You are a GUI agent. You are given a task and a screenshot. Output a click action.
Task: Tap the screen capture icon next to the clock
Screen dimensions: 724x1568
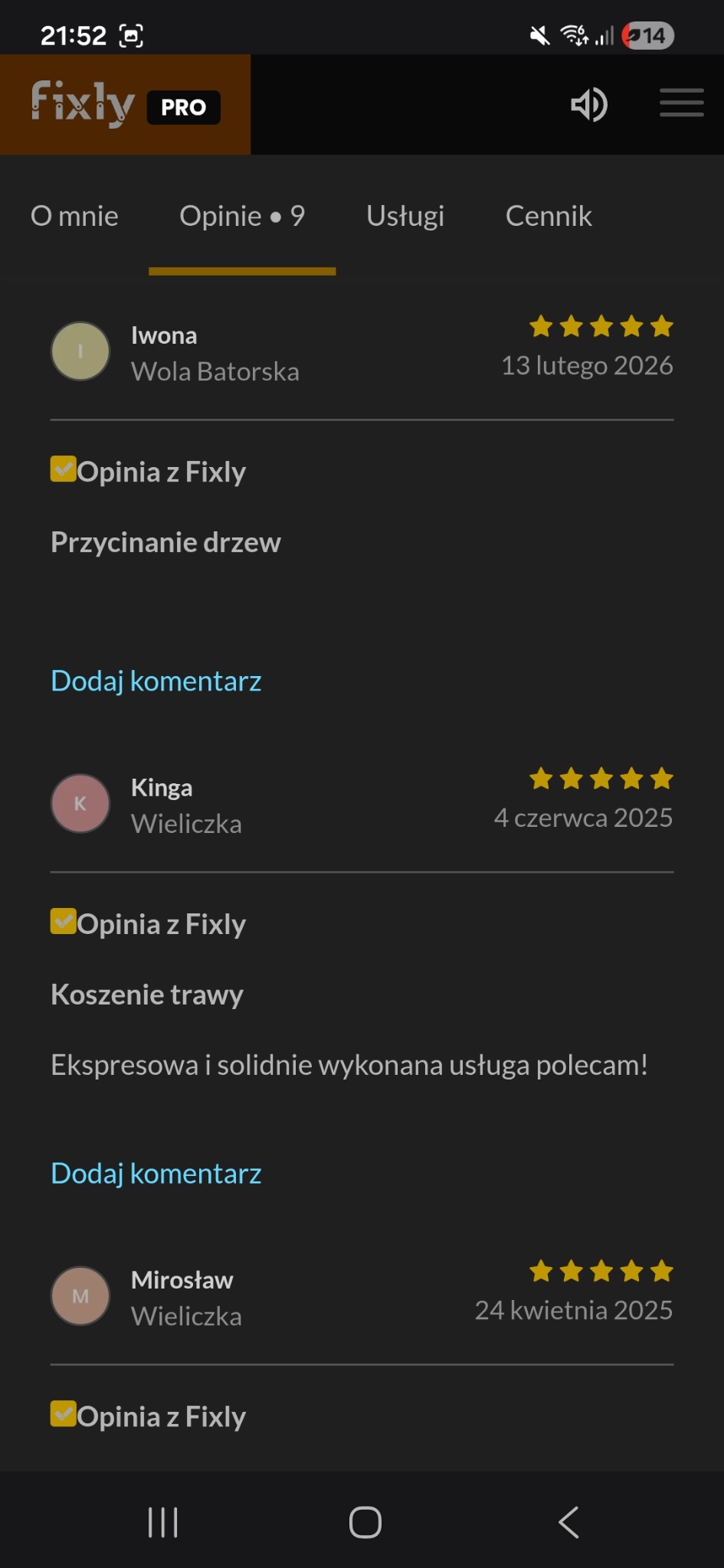click(129, 34)
